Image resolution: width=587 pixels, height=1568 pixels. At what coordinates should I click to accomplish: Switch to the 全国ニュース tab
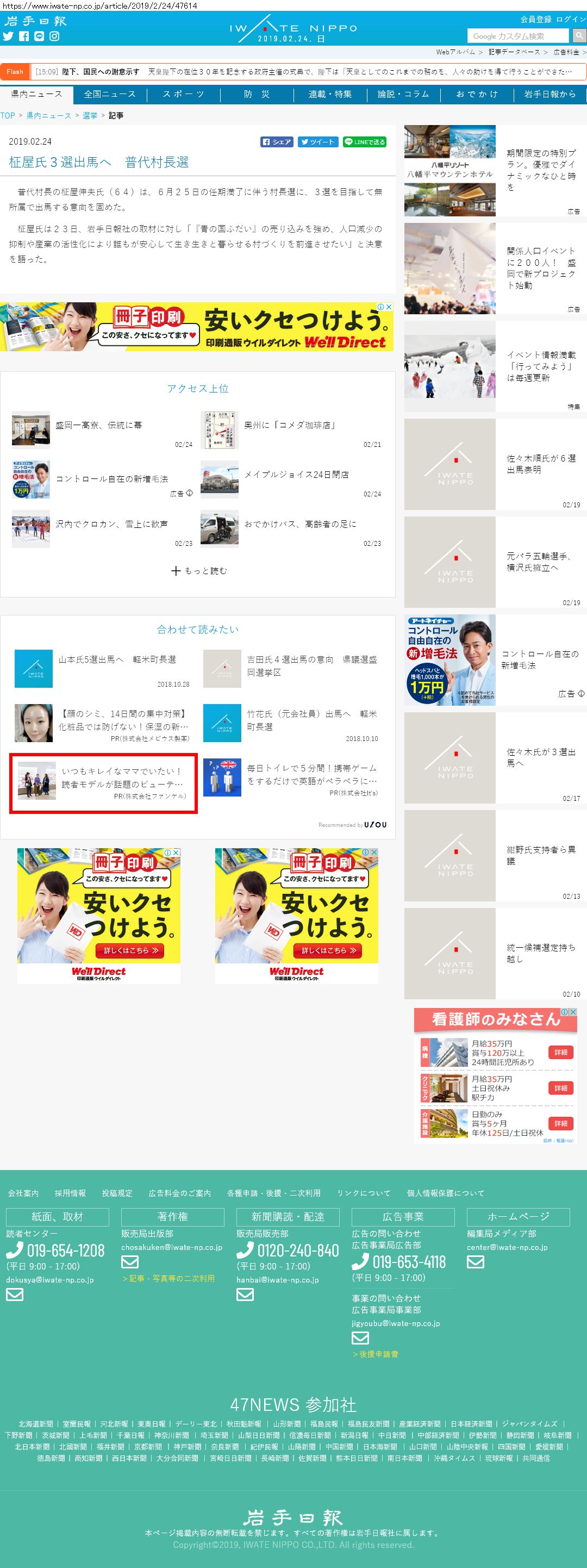(x=109, y=95)
